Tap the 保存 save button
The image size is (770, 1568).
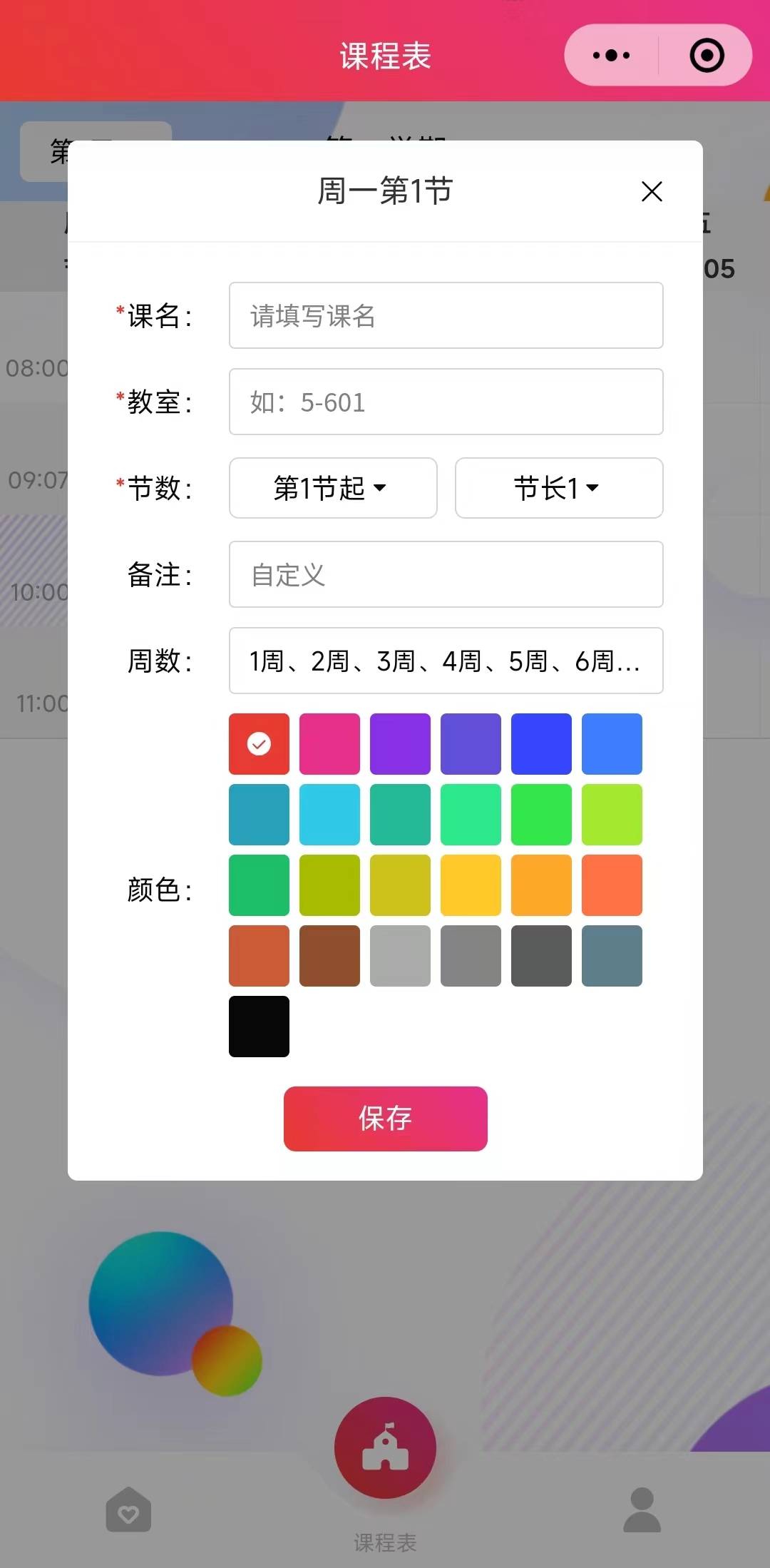click(x=385, y=1118)
